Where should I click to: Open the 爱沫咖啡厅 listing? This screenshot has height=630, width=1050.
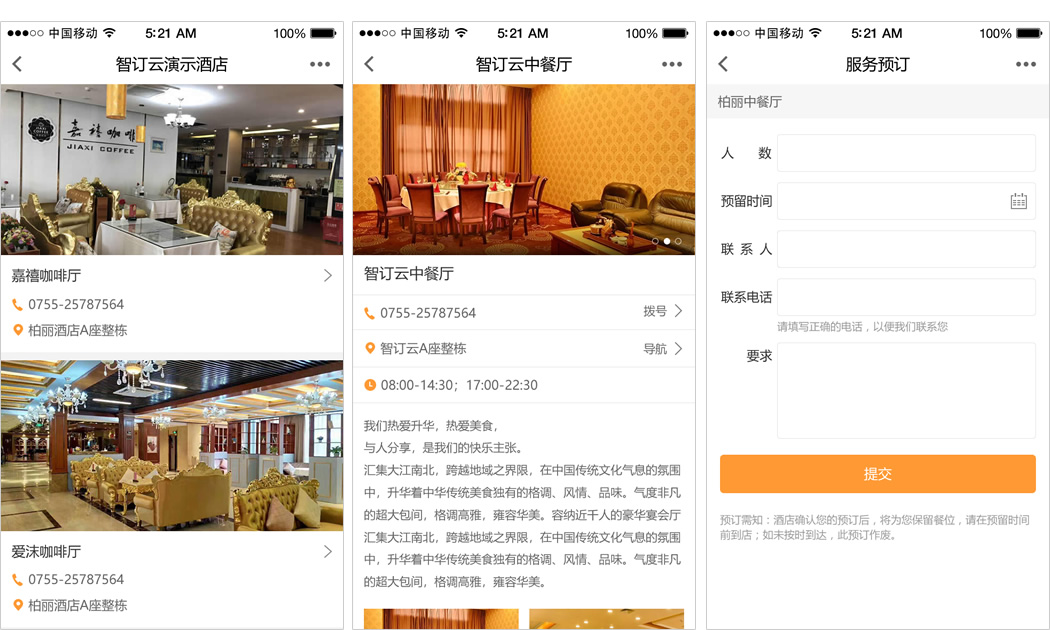pos(172,551)
